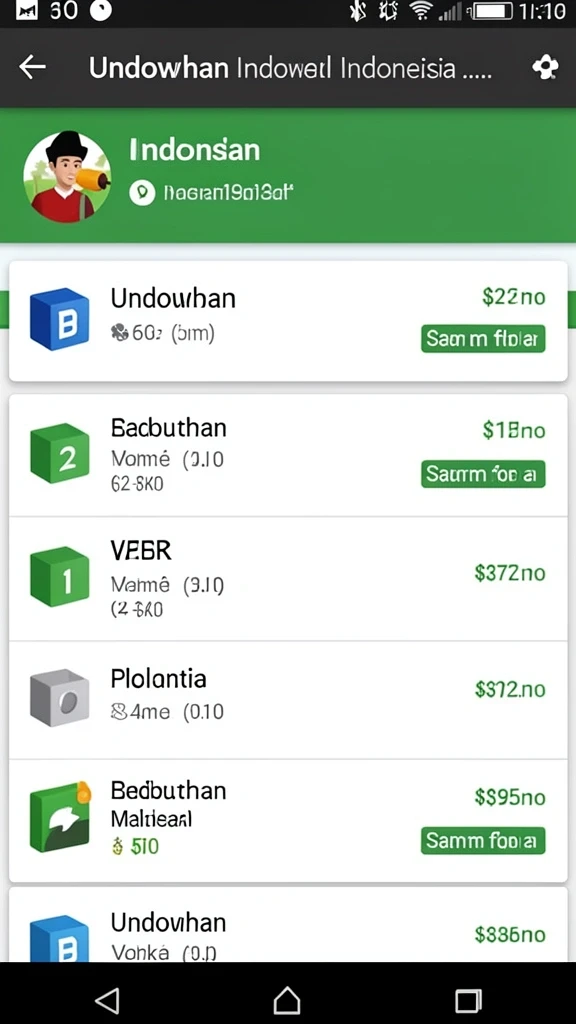Tap the green button in Bedbuthan Maltieaal row
Screen dimensions: 576x1024
coord(483,840)
